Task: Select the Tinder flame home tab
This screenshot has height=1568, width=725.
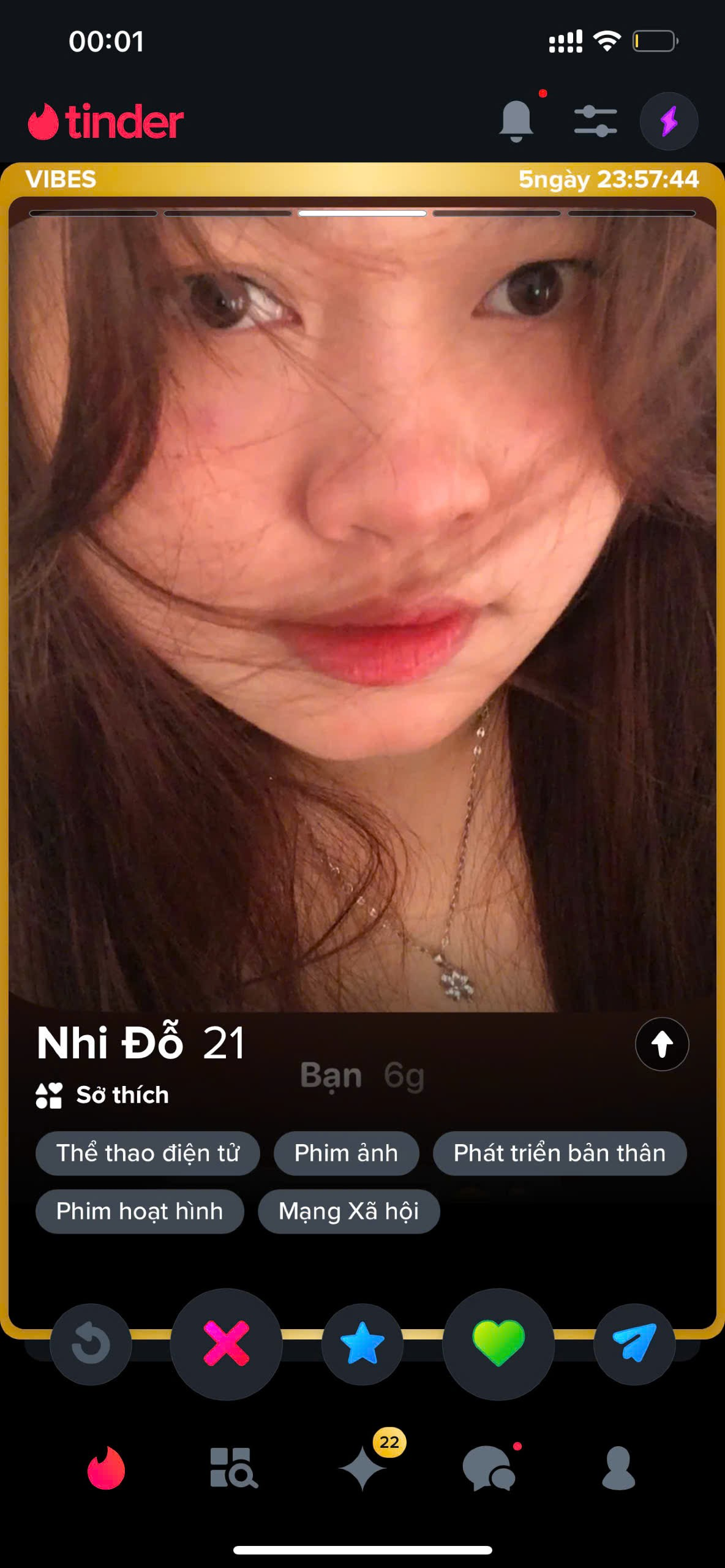Action: (106, 1468)
